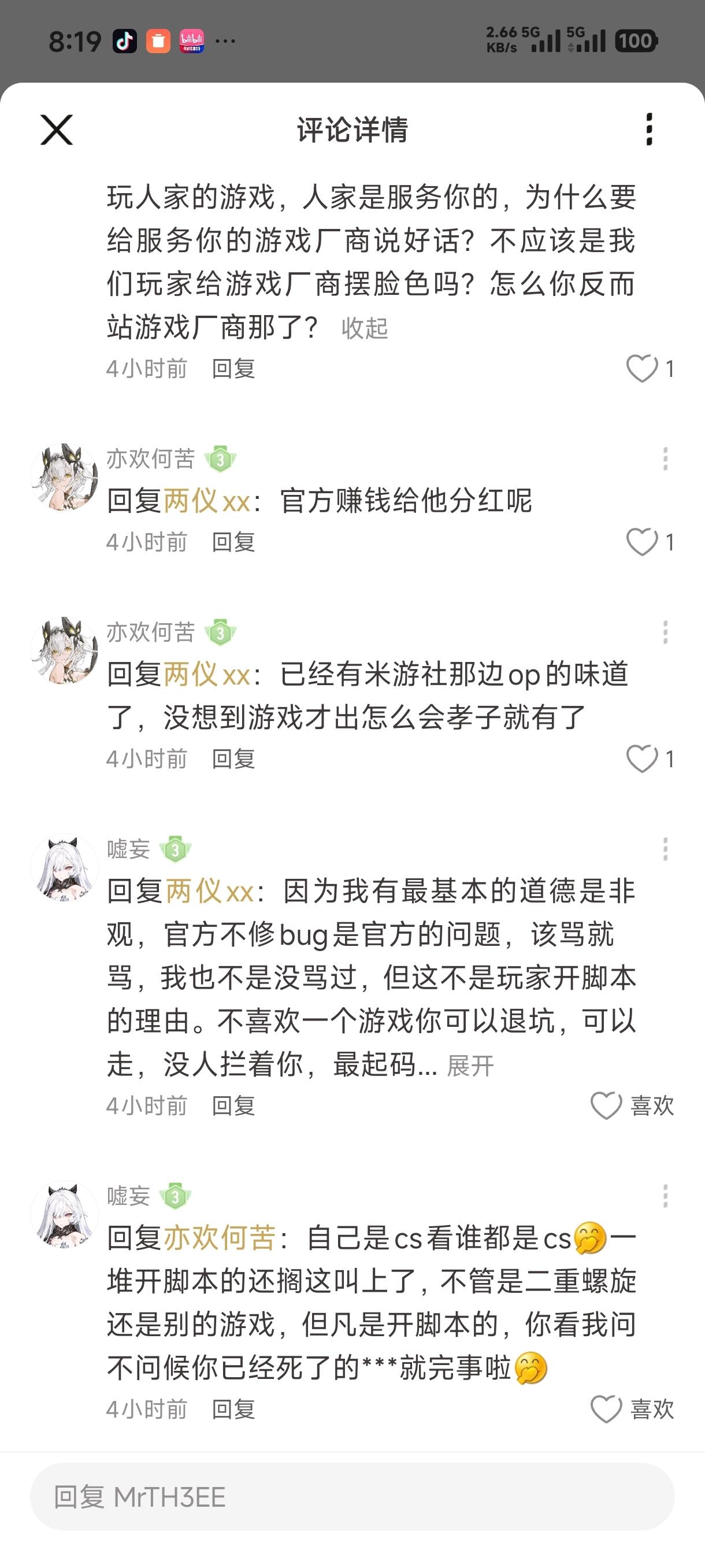
Task: Reply to 嘘妄's comment about 道德是非观
Action: tap(233, 1105)
